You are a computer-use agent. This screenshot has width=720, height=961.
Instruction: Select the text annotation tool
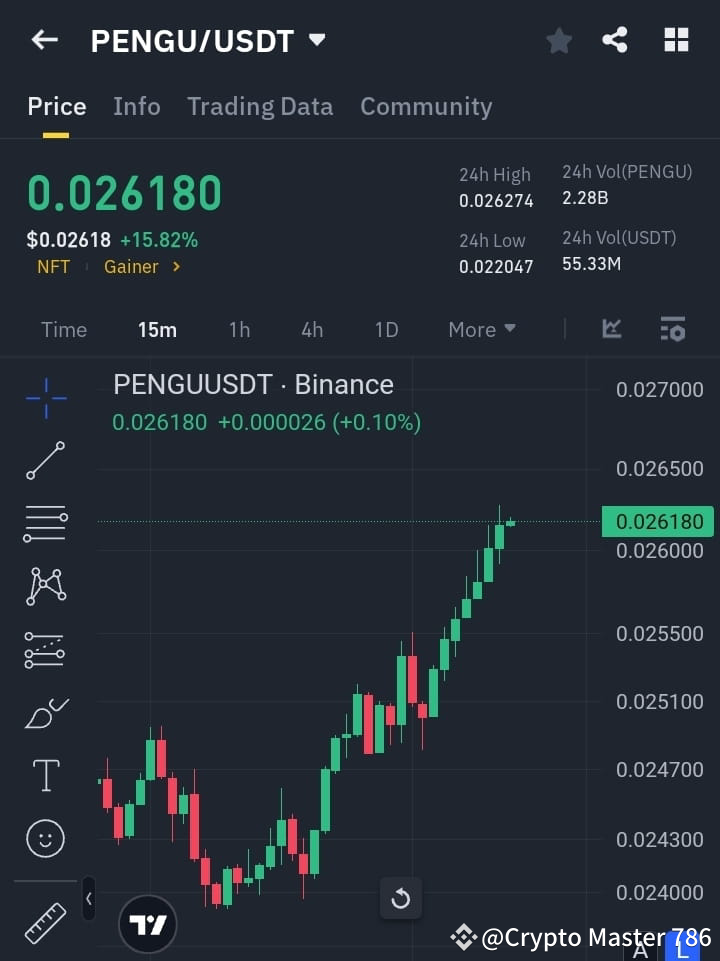pyautogui.click(x=45, y=775)
